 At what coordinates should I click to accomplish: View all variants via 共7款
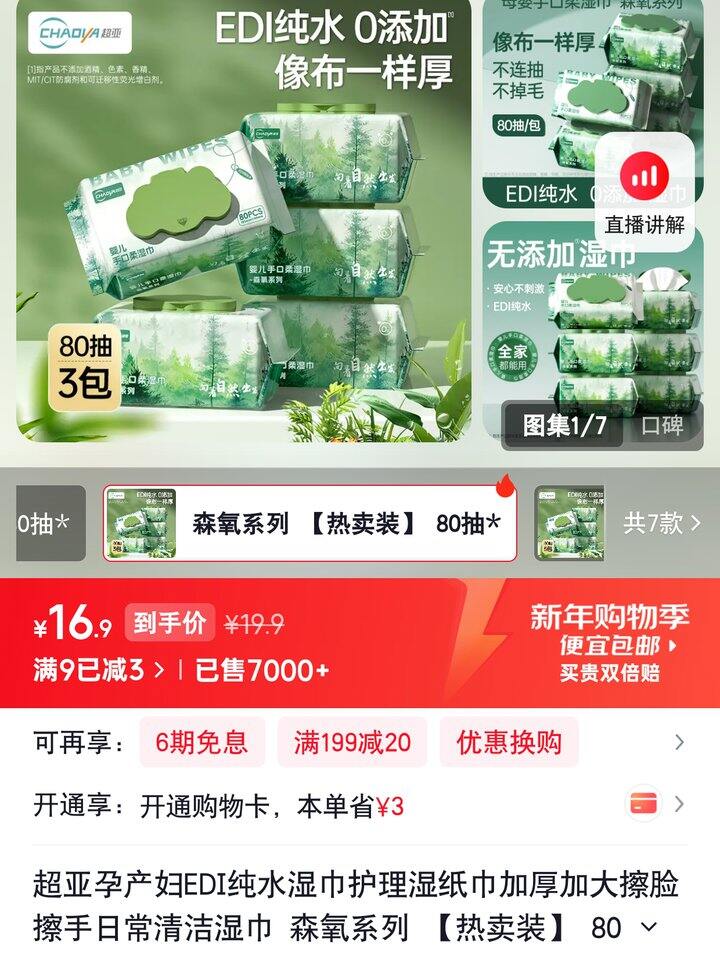click(x=662, y=523)
